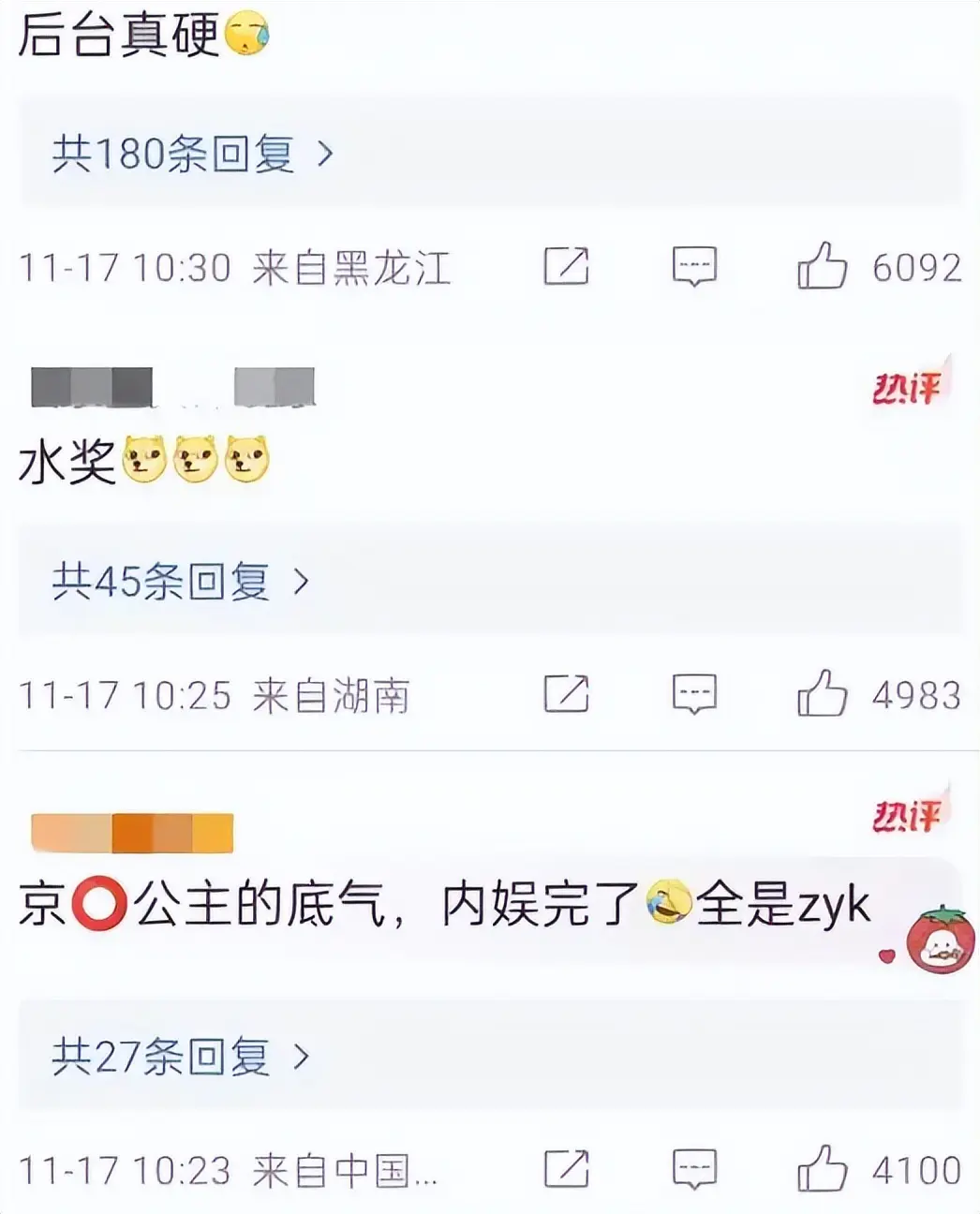Like the 水奖 comment from 湖南
The height and width of the screenshot is (1214, 980).
tap(823, 695)
